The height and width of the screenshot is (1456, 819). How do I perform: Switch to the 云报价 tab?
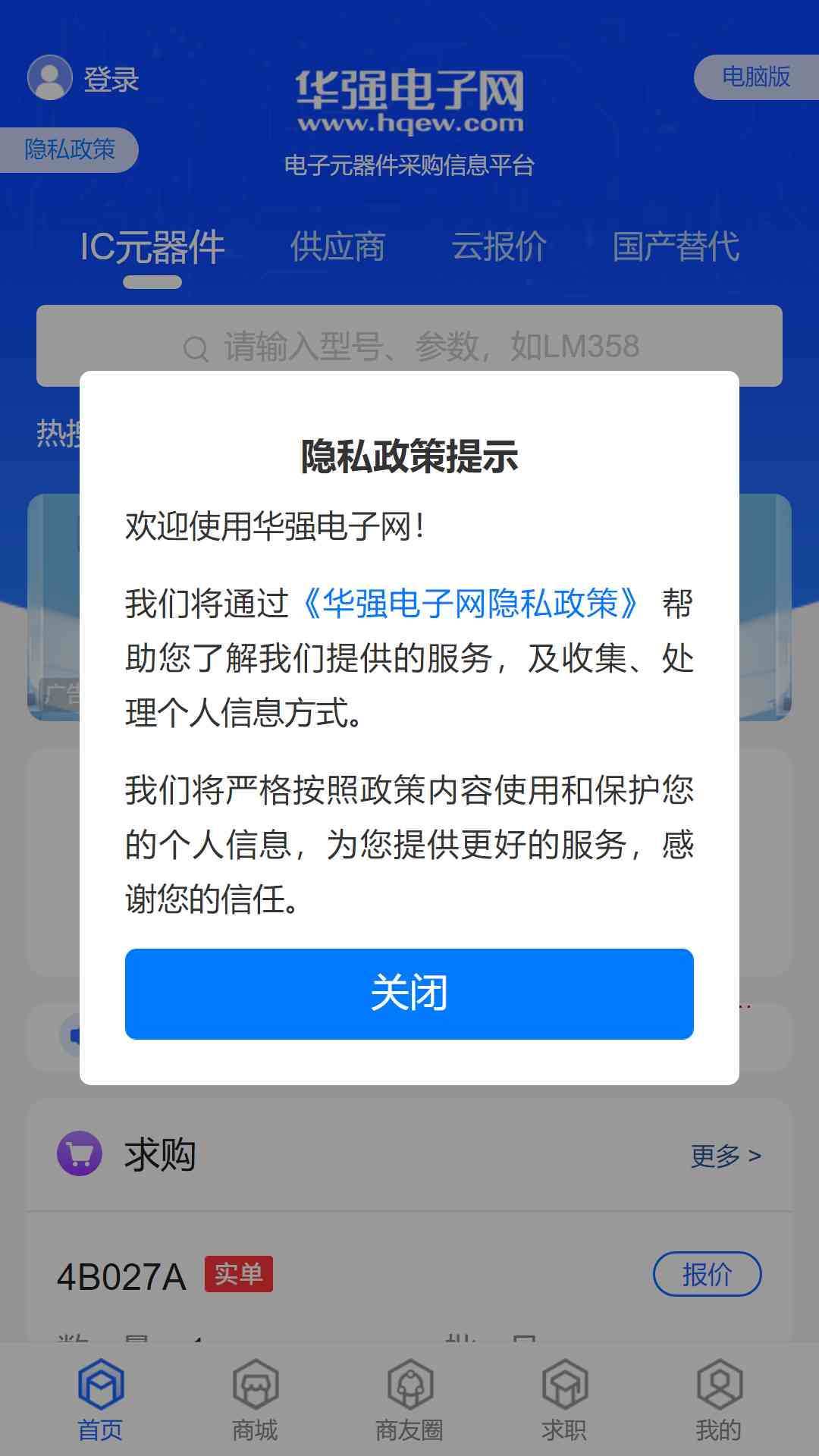point(499,247)
